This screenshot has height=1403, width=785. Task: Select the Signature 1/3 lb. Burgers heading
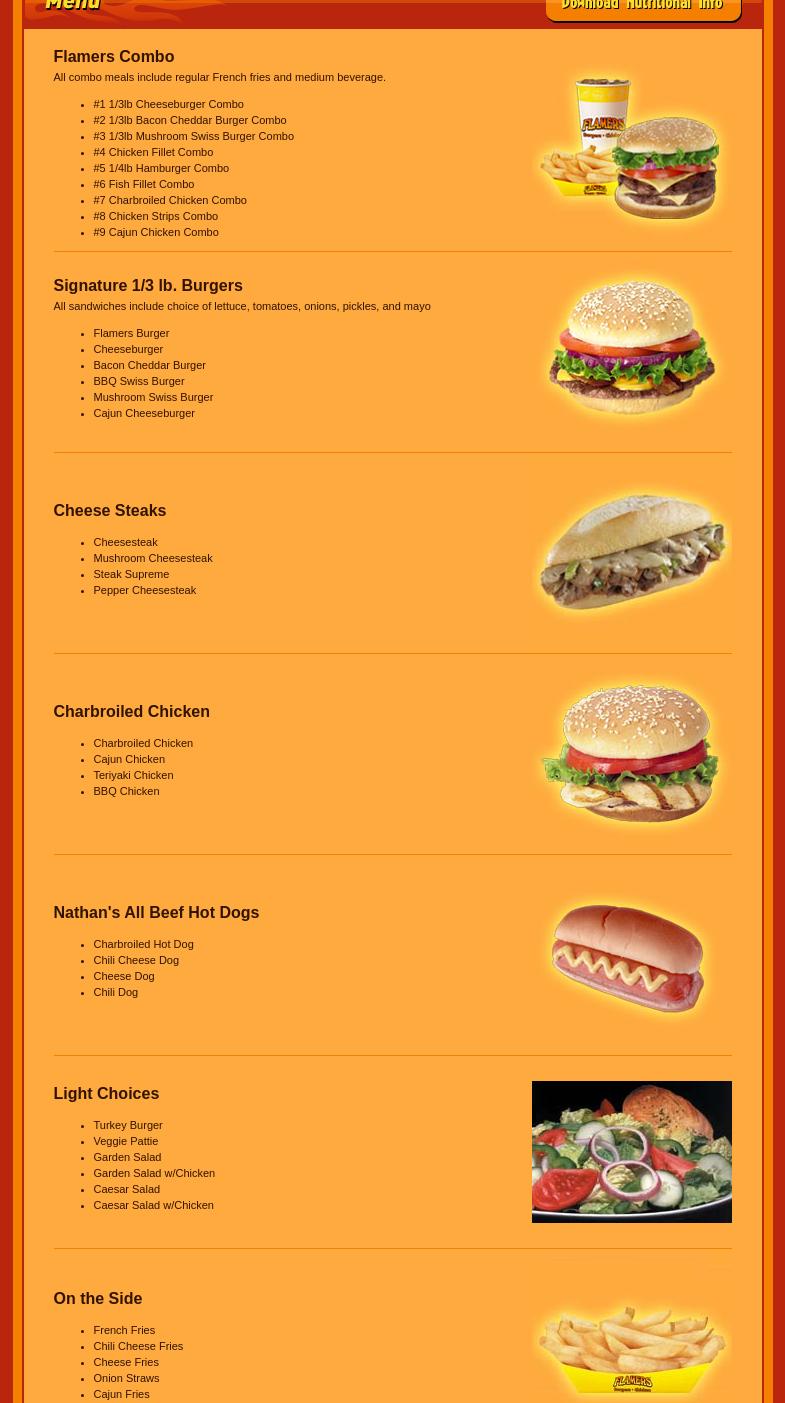click(x=148, y=285)
